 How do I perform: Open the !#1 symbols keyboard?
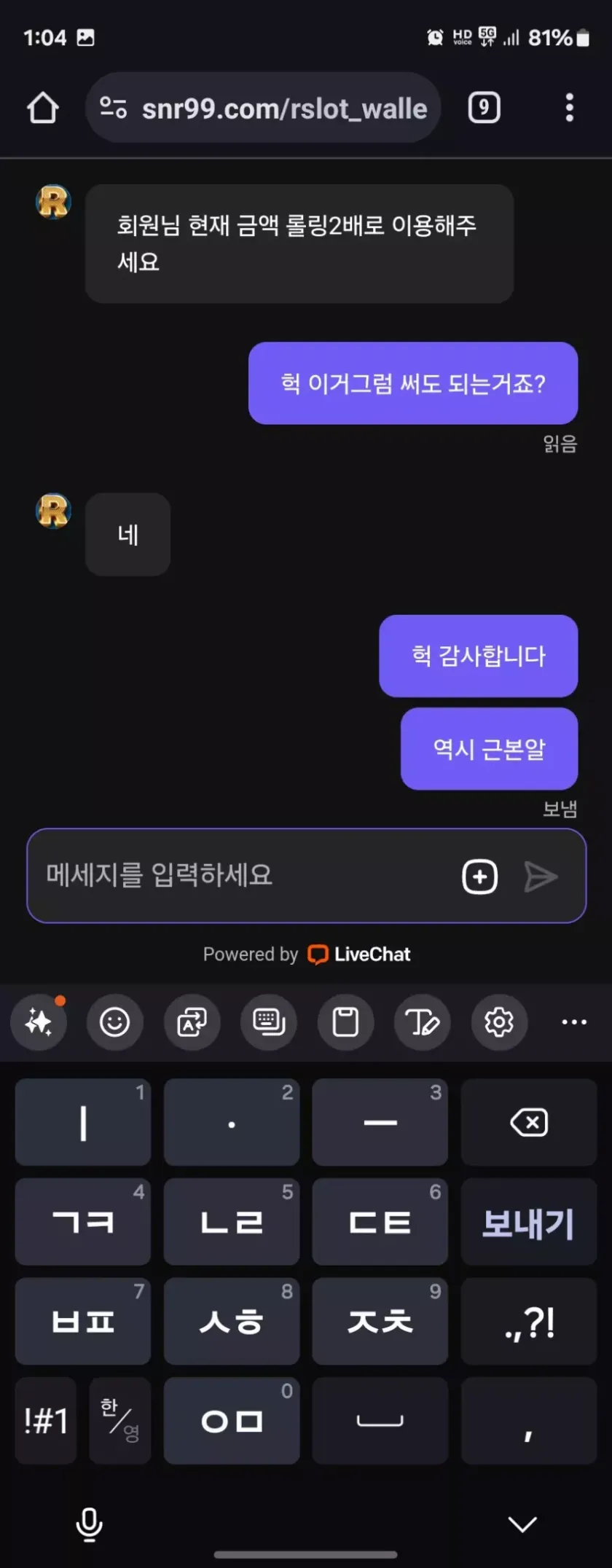(46, 1420)
